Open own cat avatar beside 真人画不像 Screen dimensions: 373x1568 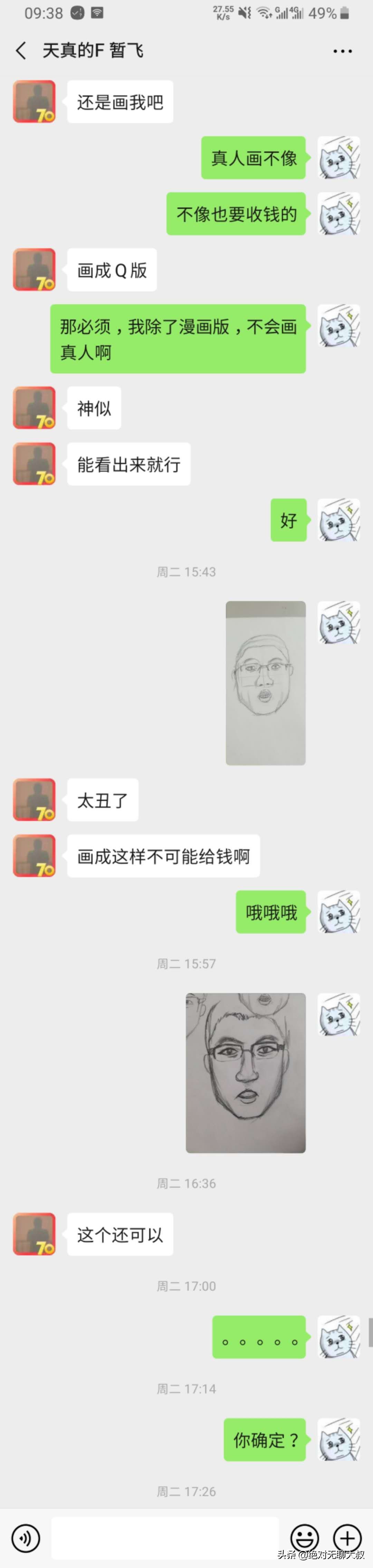tap(339, 158)
